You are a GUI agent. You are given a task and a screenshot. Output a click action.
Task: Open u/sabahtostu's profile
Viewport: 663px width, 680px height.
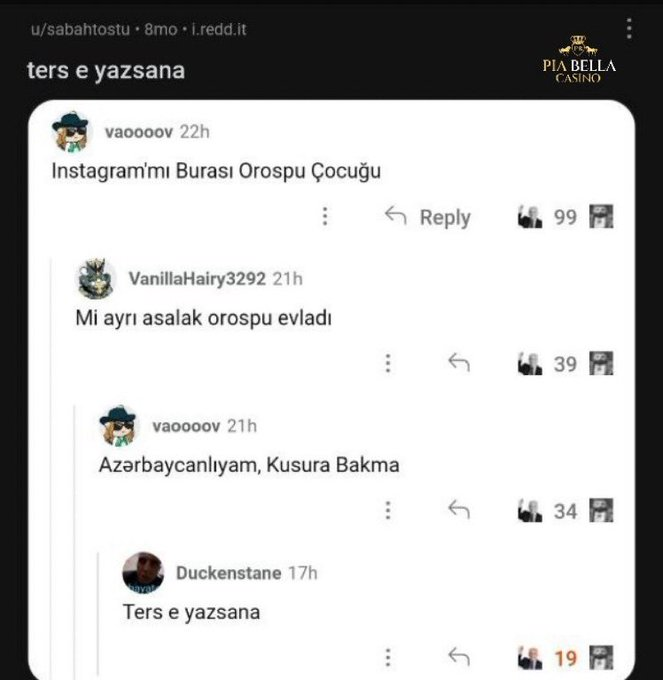[80, 30]
